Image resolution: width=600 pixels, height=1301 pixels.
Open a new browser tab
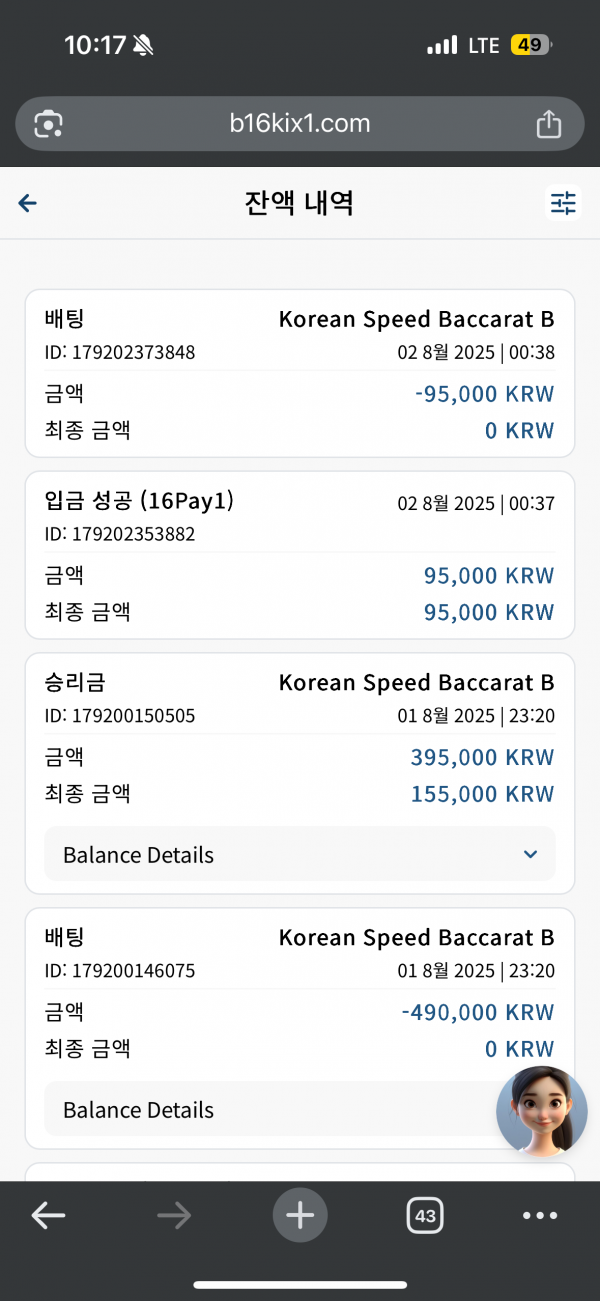click(300, 1216)
